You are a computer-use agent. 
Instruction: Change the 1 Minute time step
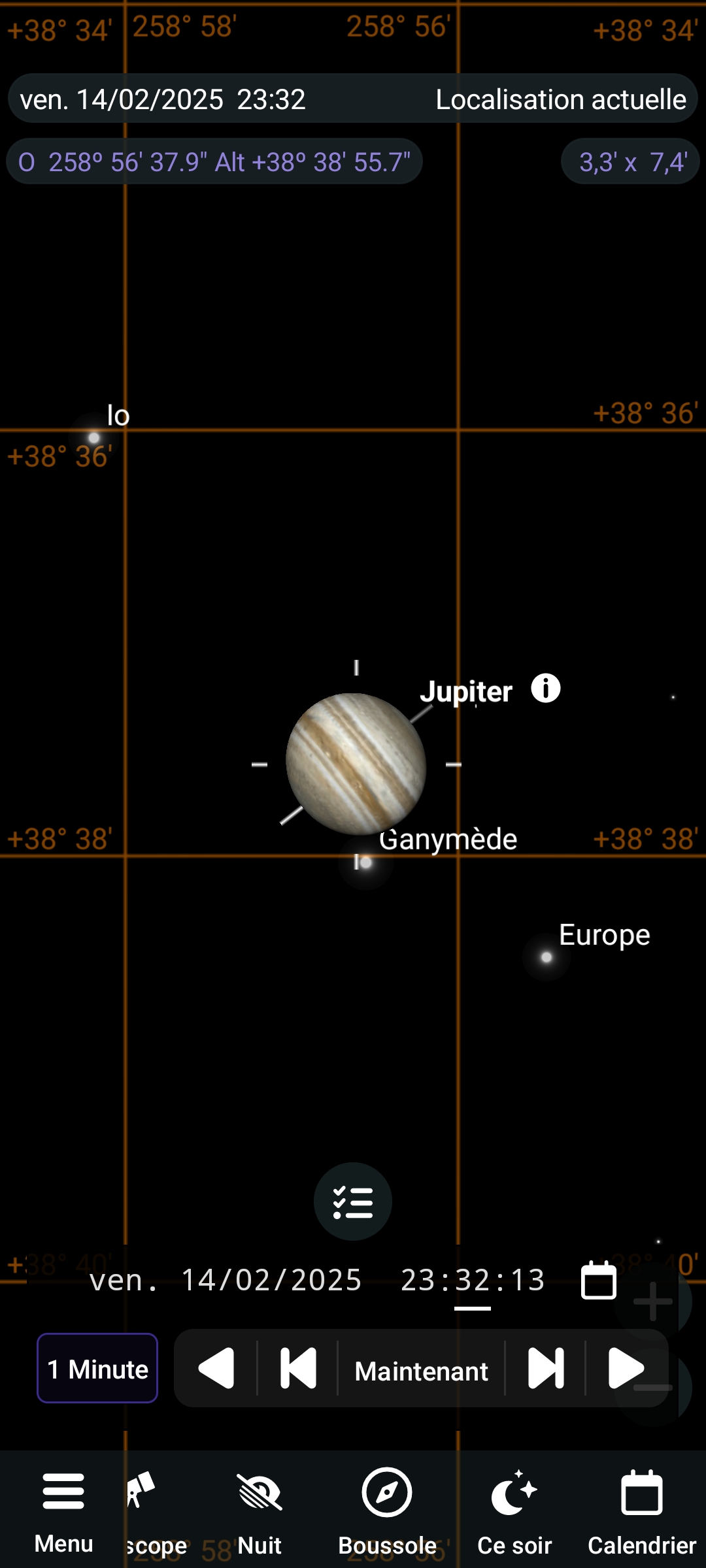click(x=97, y=1368)
